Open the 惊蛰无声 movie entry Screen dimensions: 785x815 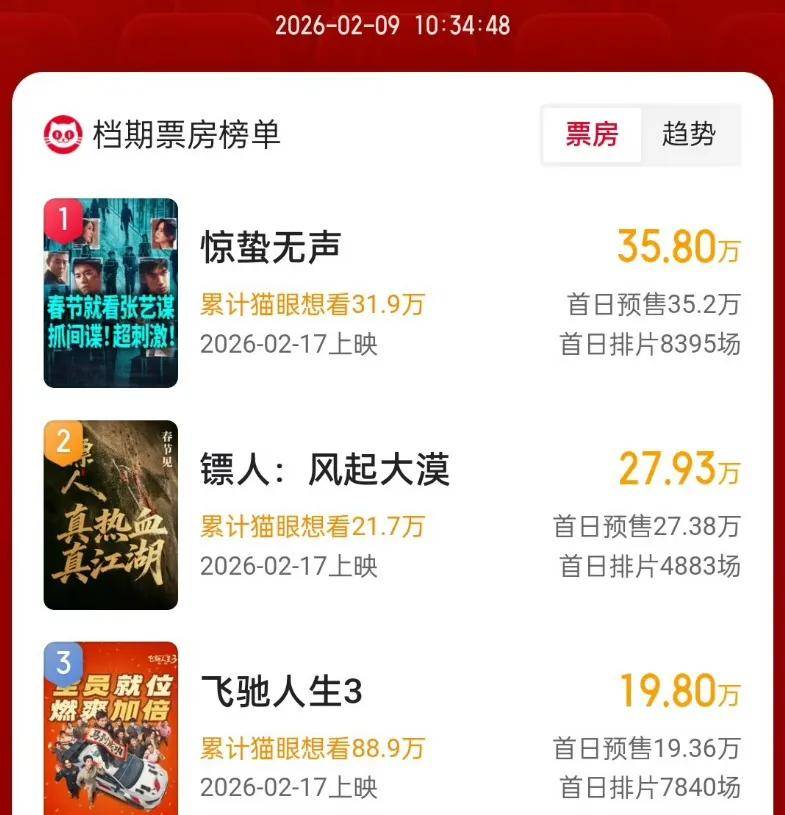click(271, 247)
